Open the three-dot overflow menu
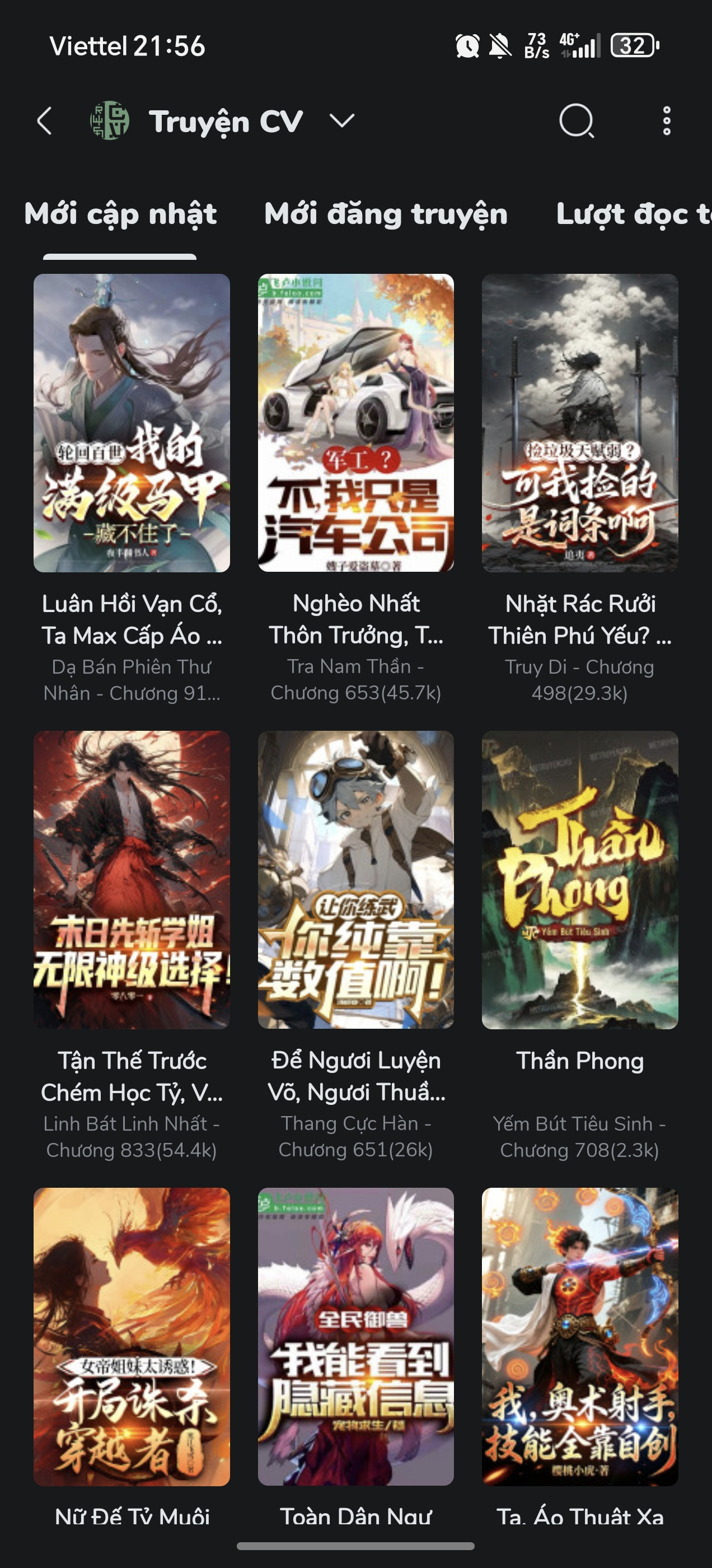Image resolution: width=712 pixels, height=1568 pixels. coord(667,120)
